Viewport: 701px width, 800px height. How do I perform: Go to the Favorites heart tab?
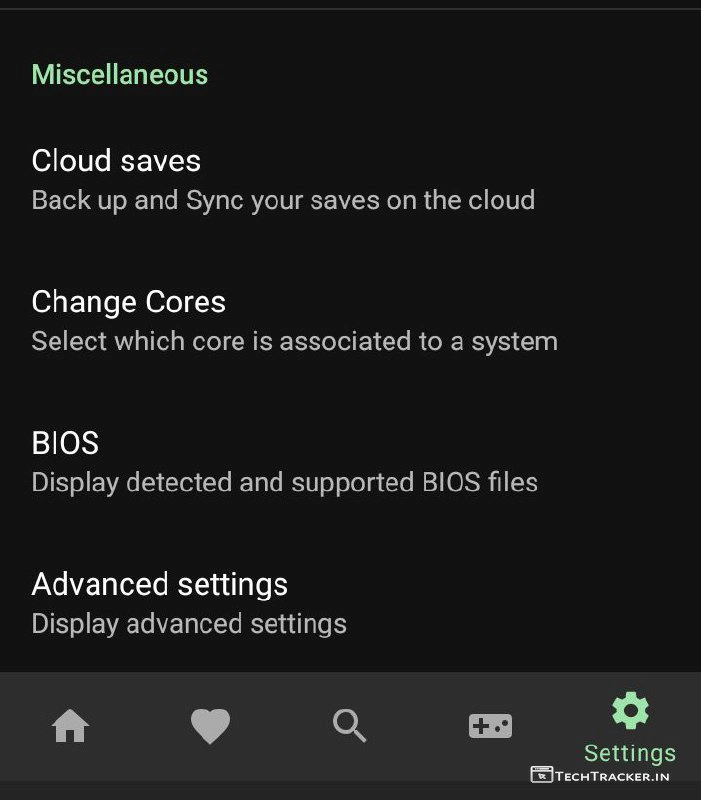210,726
